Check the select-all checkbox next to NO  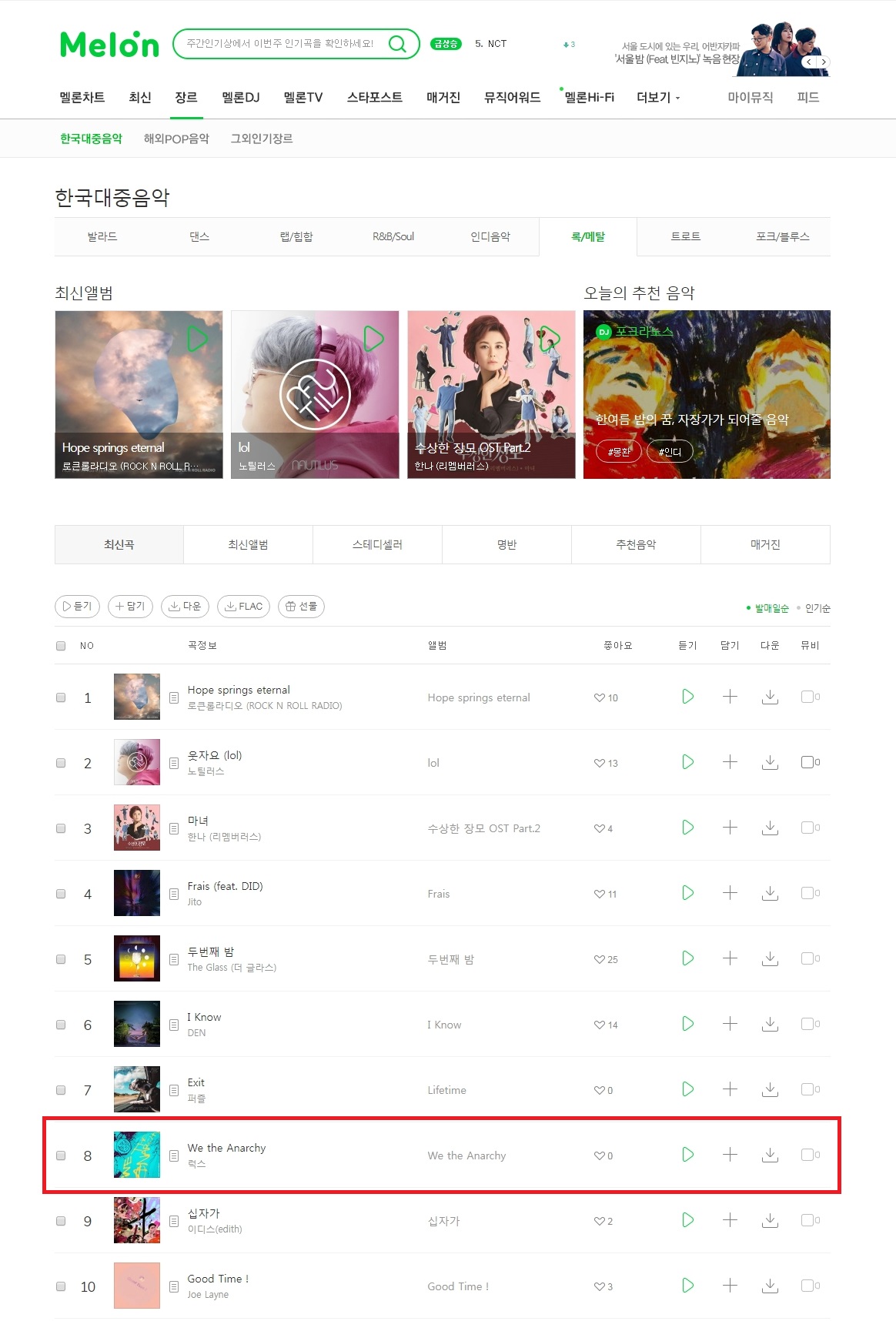tap(61, 646)
